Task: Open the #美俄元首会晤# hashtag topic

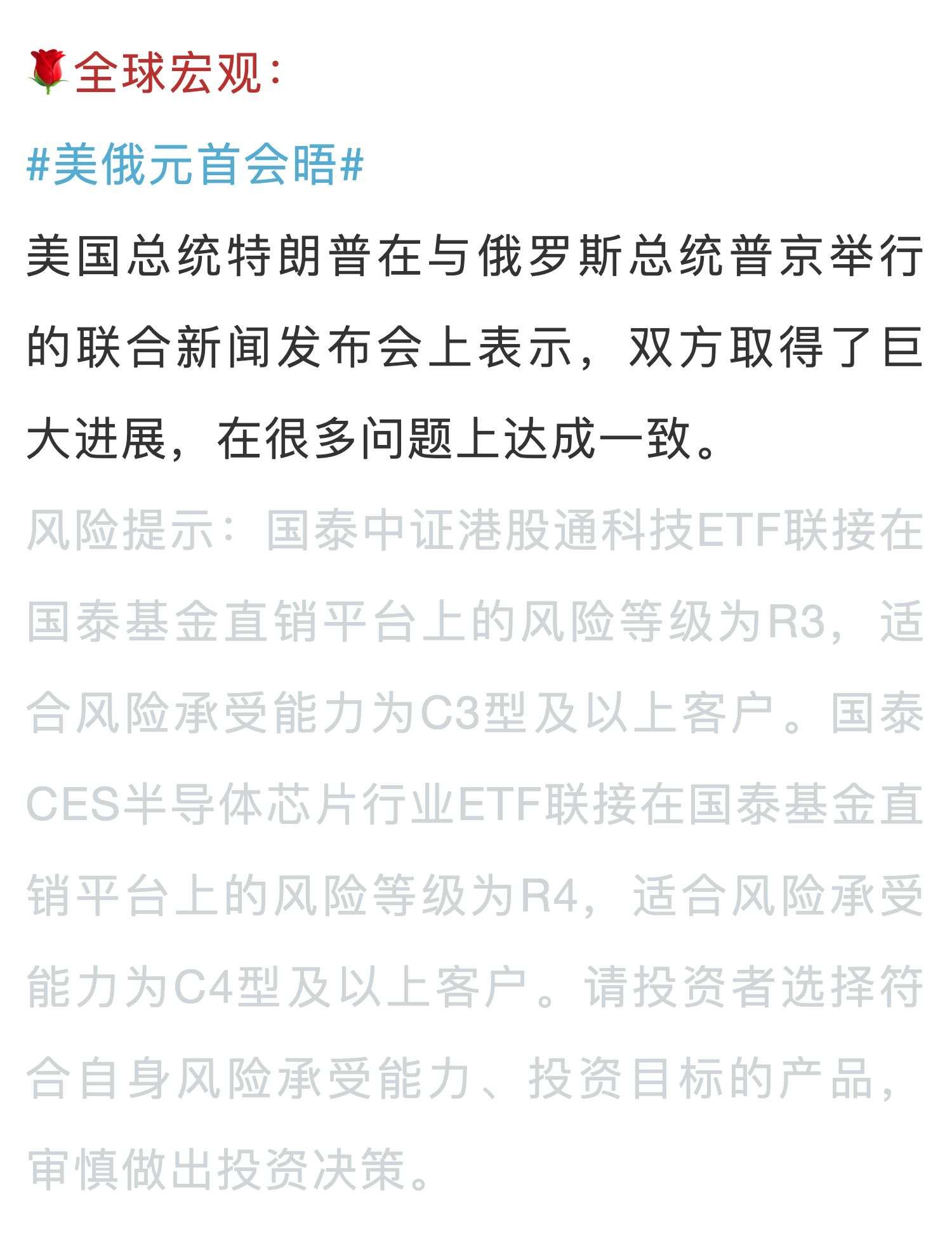Action: pyautogui.click(x=194, y=166)
